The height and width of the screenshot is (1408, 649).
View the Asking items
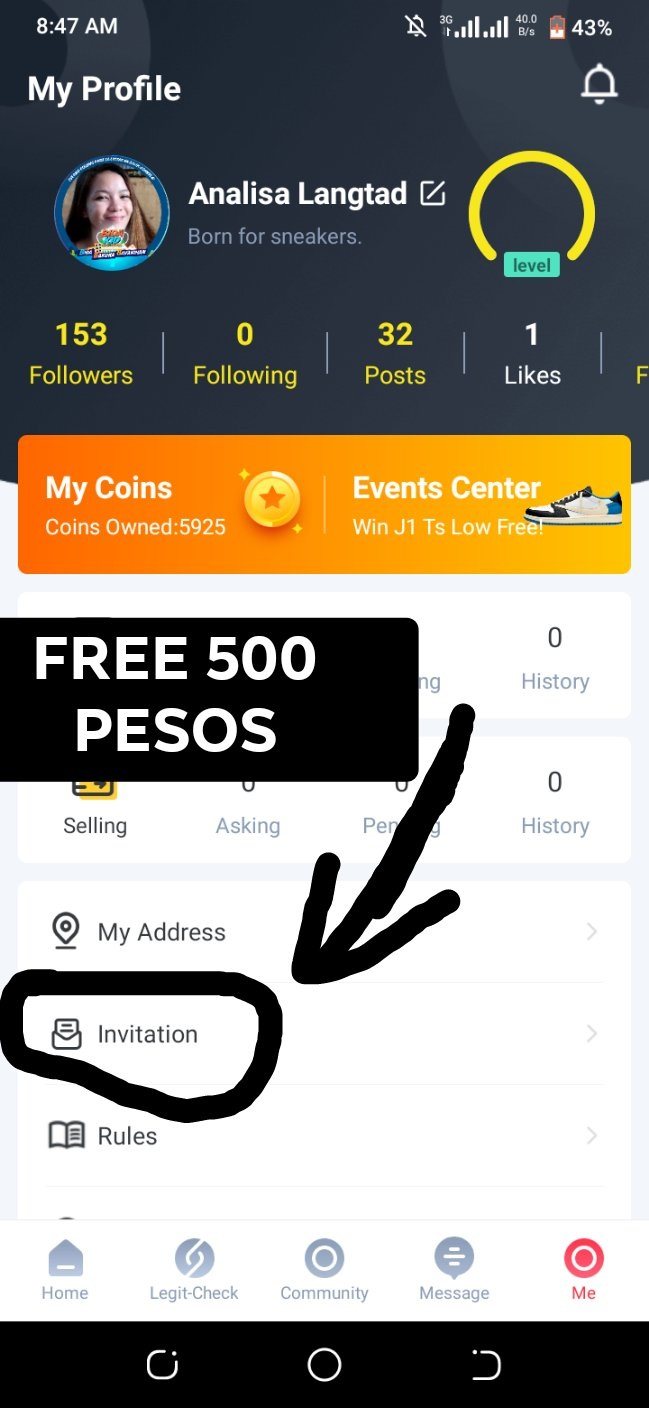tap(248, 806)
